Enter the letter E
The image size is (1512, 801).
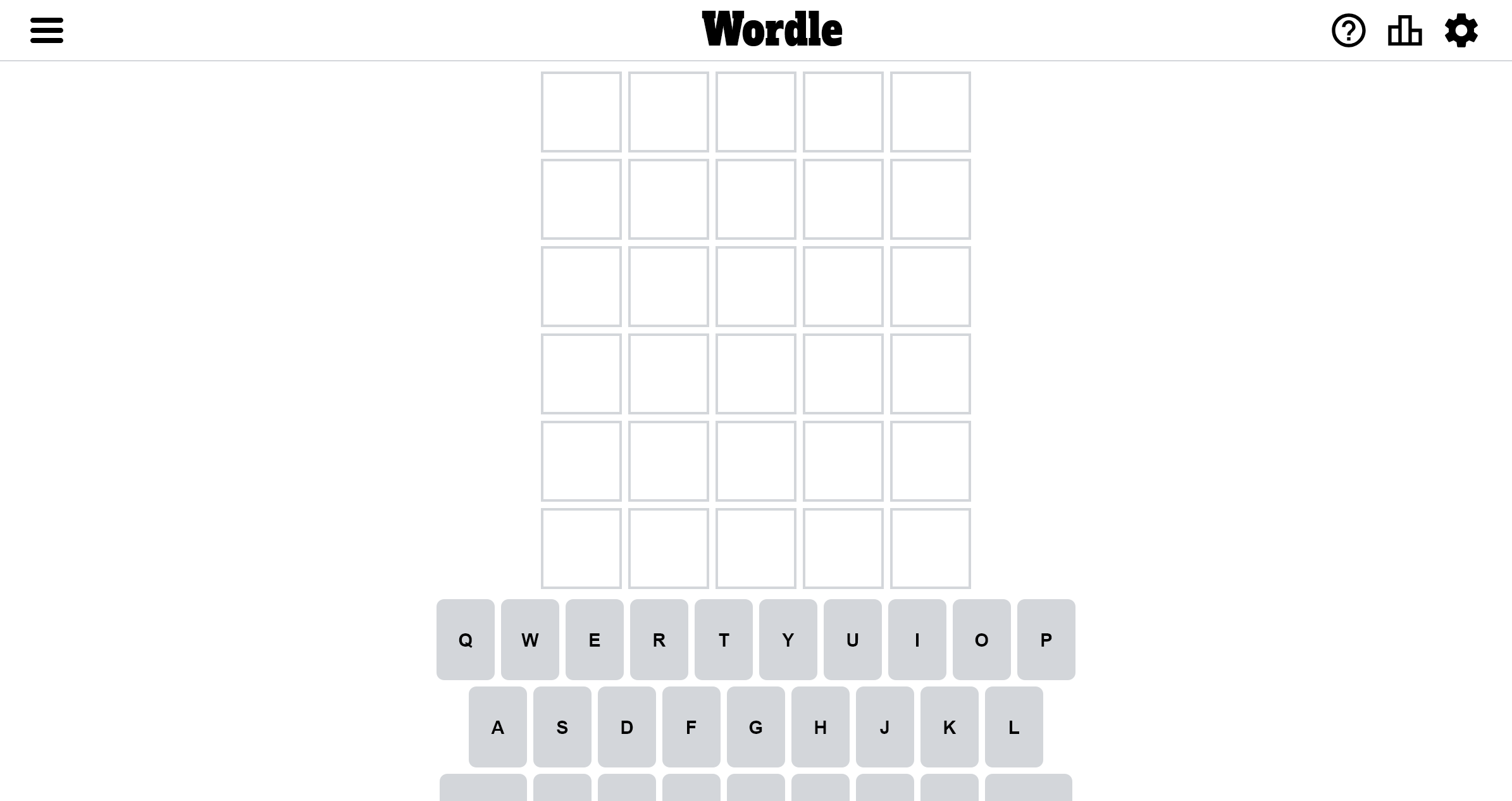coord(594,640)
